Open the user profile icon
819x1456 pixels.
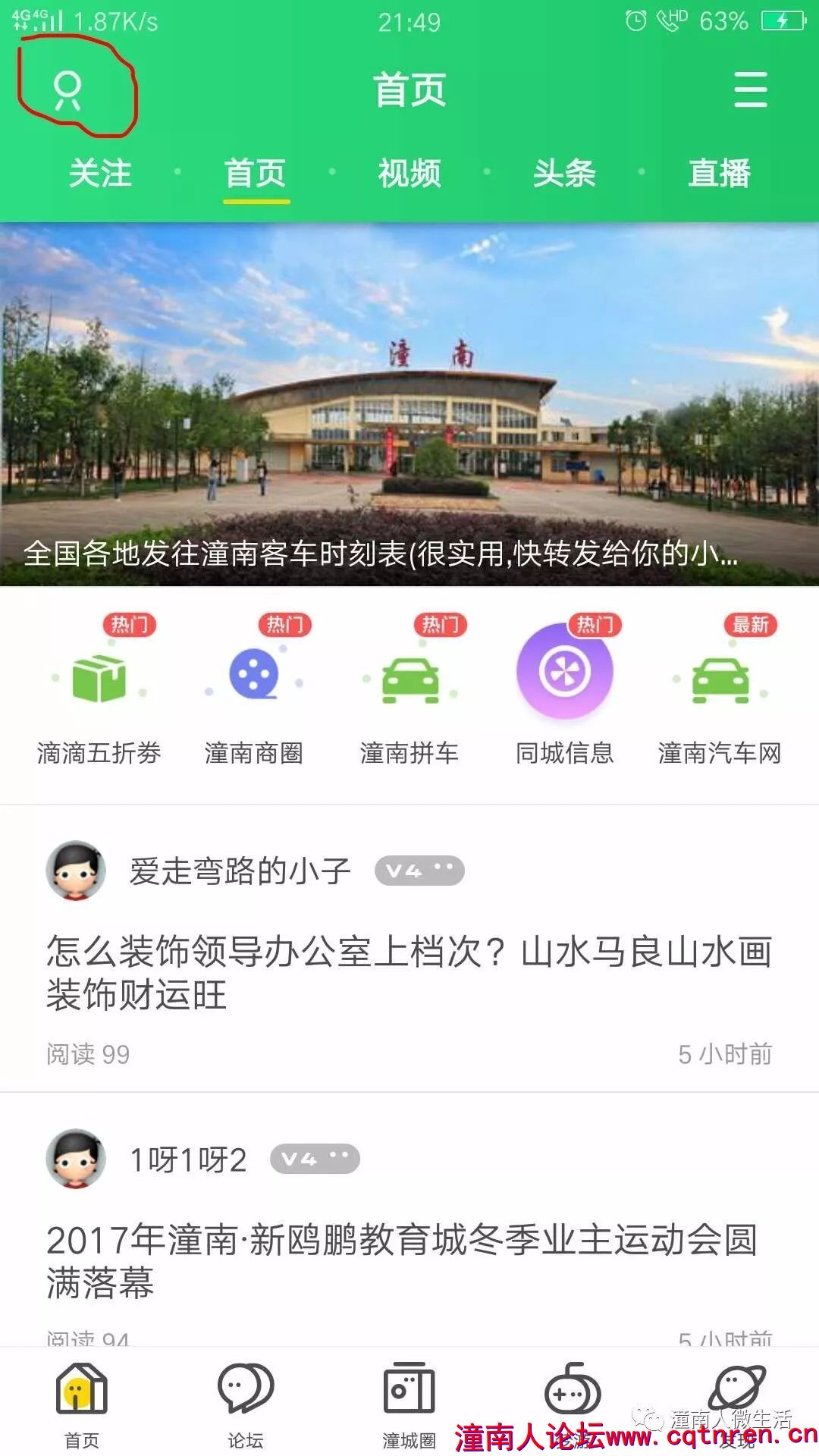coord(67,90)
